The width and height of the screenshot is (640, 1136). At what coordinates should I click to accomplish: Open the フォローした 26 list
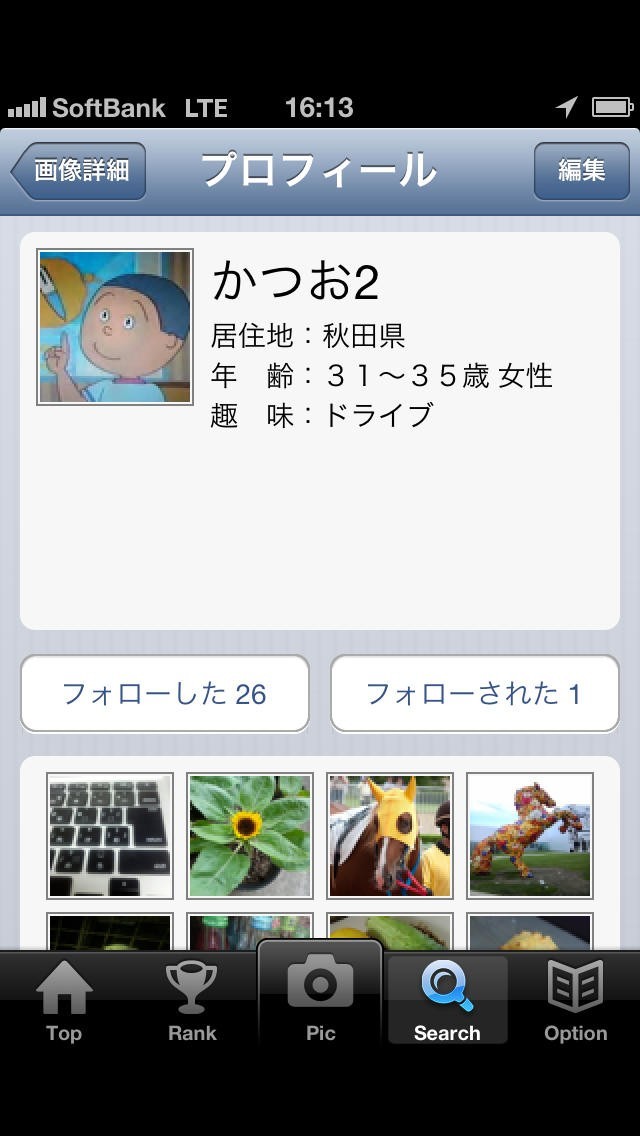[165, 693]
